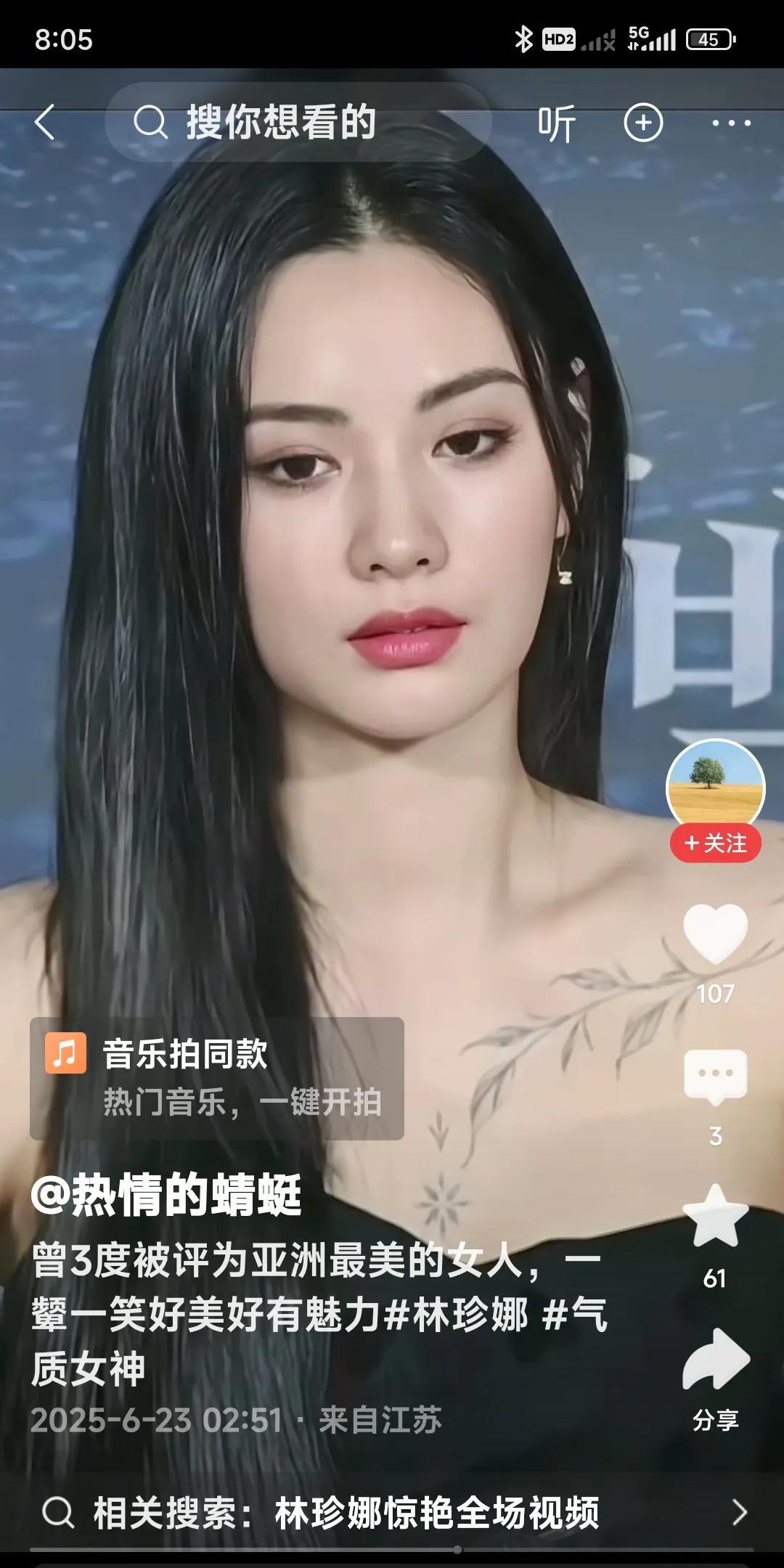Like this video with the heart

716,934
